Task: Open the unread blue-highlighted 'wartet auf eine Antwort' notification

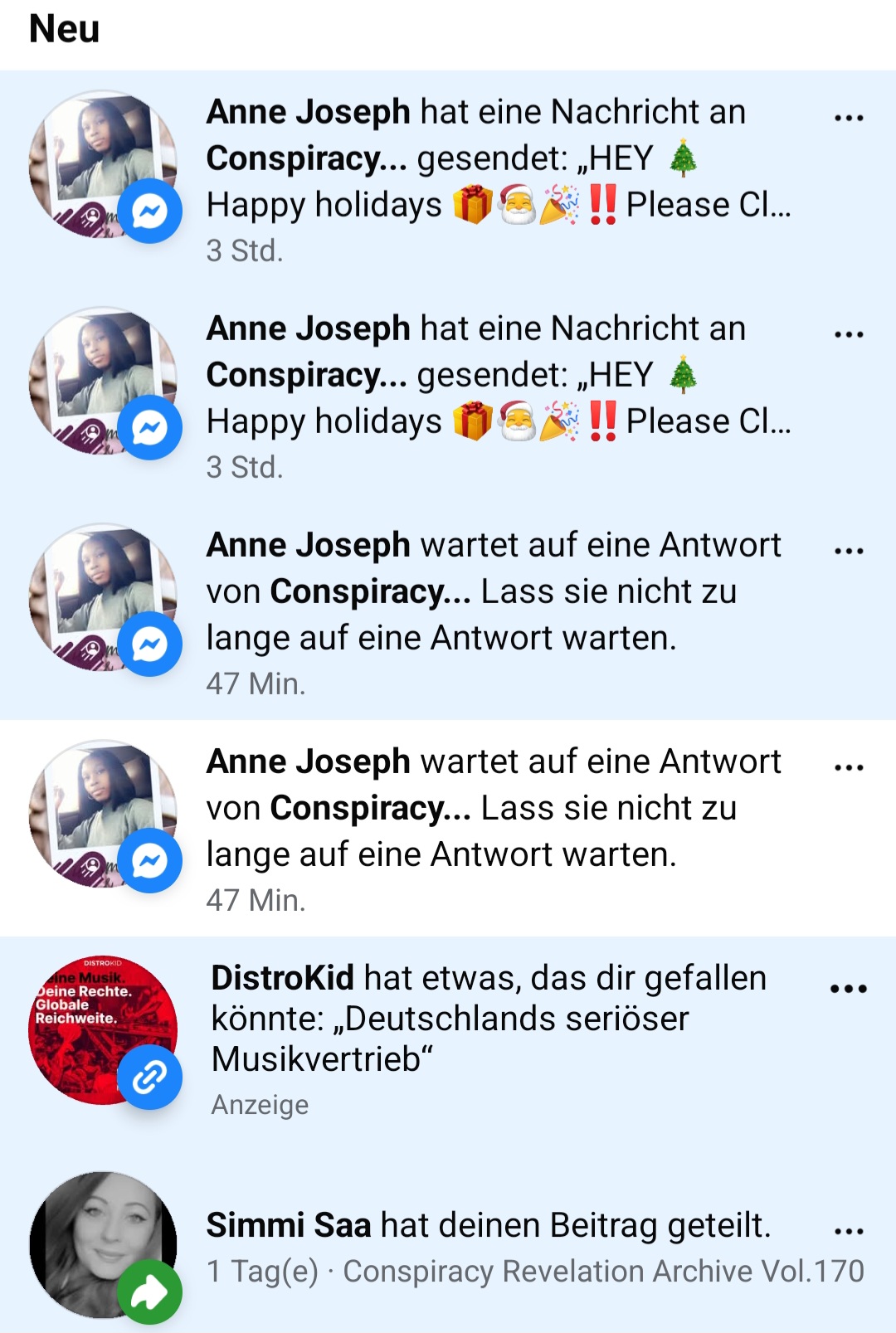Action: coord(494,591)
